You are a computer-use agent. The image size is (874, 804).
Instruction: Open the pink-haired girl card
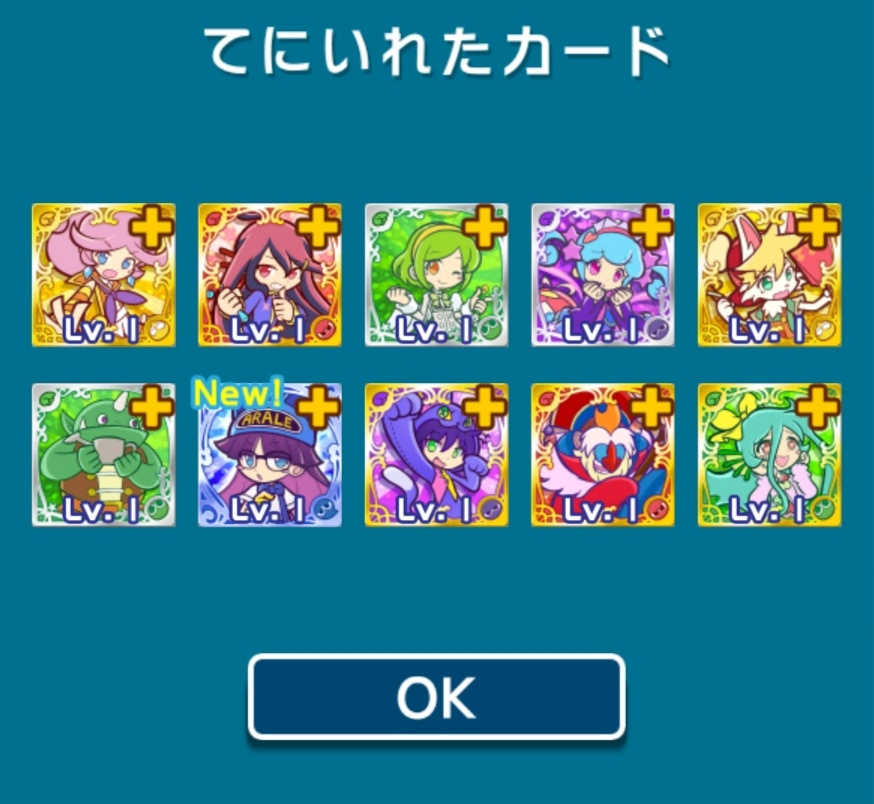coord(103,275)
